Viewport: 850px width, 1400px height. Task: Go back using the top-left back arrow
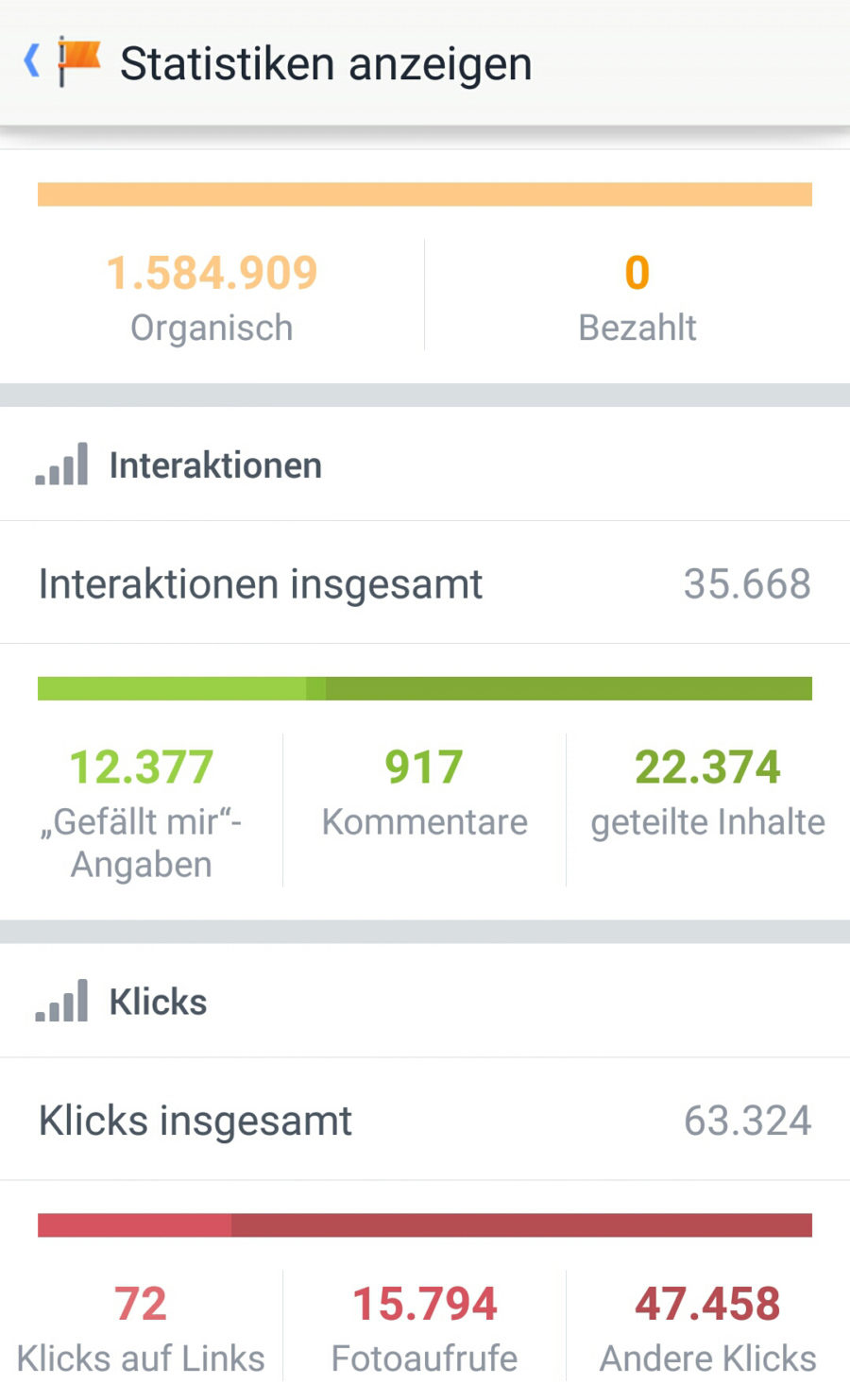tap(32, 61)
